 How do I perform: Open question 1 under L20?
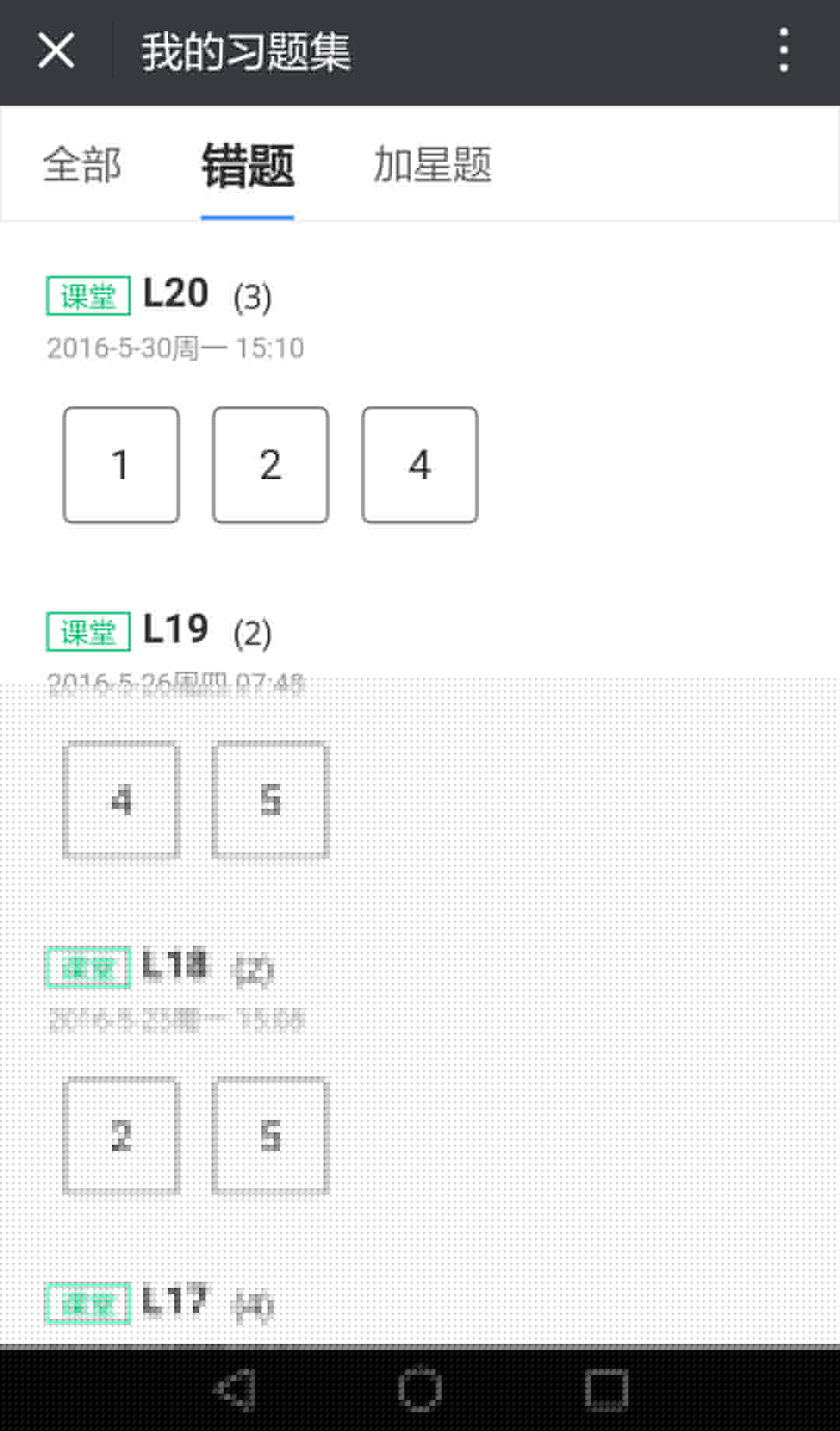pyautogui.click(x=121, y=465)
